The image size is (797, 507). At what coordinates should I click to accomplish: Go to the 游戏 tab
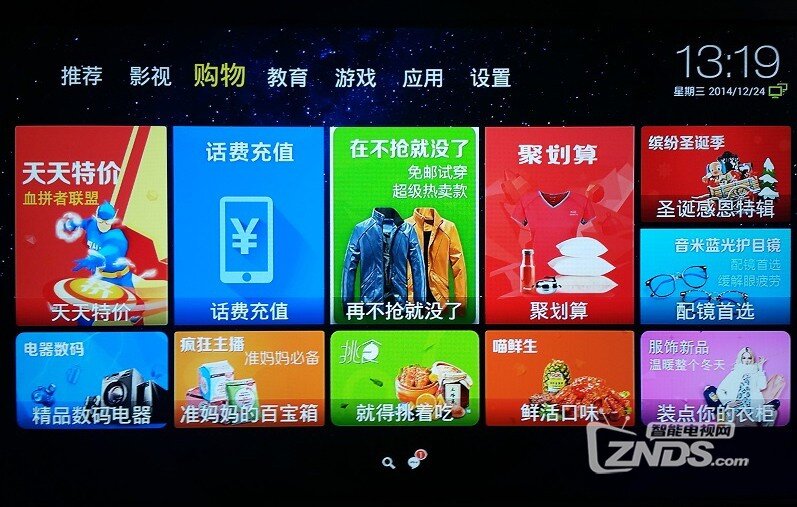coord(355,78)
